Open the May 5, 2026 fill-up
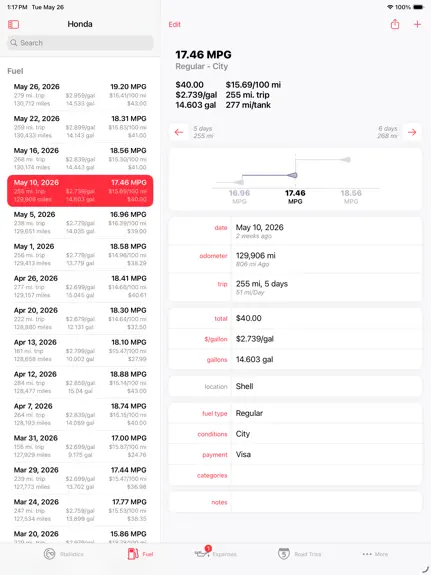The height and width of the screenshot is (575, 431). point(80,223)
